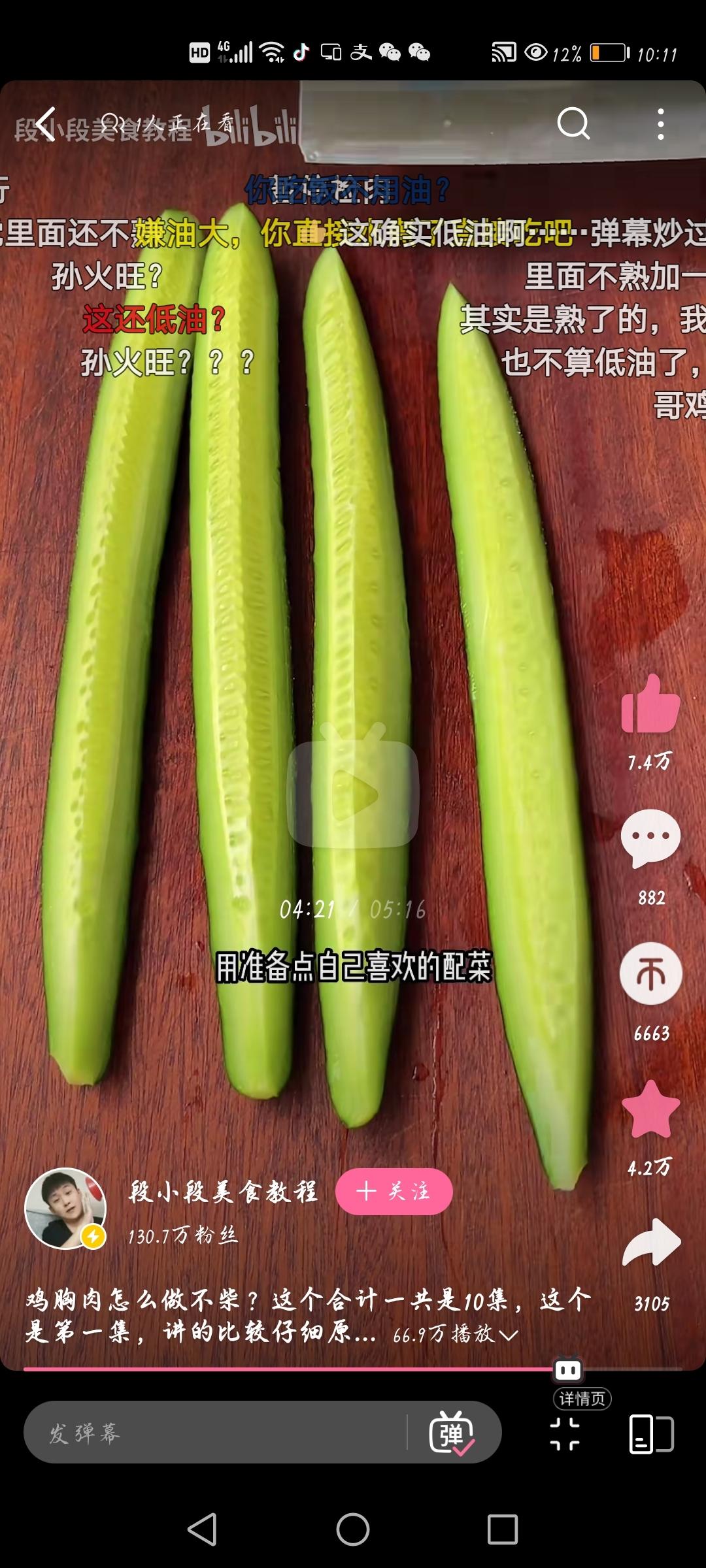This screenshot has height=1568, width=706.
Task: Tap the system home button
Action: tap(353, 1529)
